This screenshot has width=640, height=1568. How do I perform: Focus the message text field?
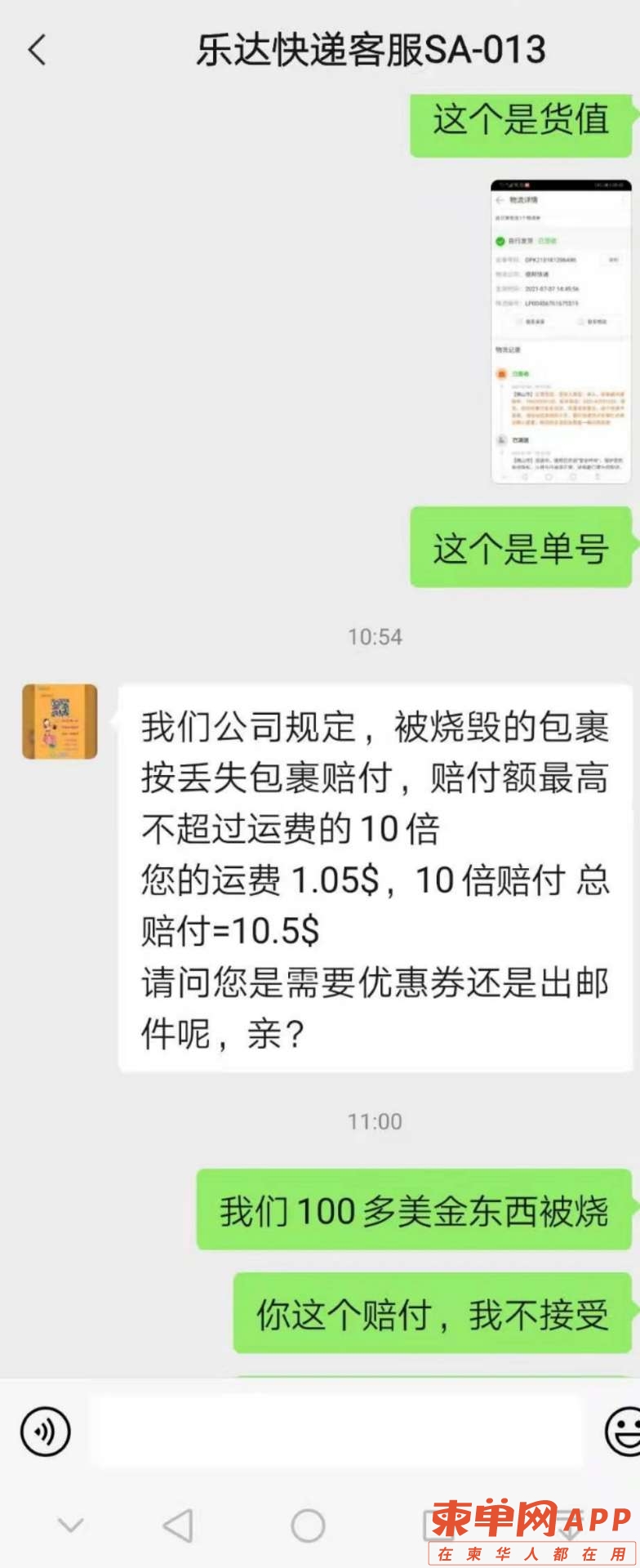pyautogui.click(x=336, y=1432)
